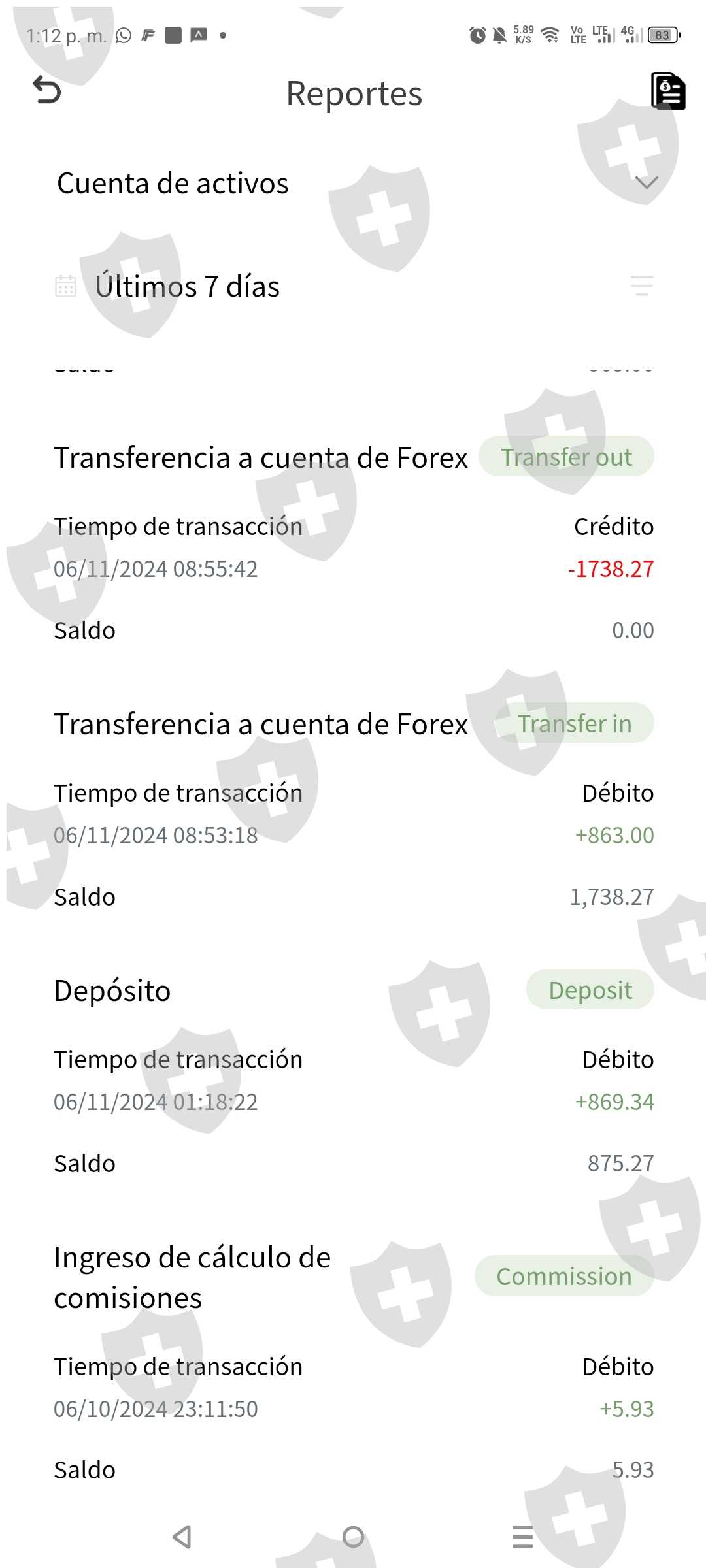Viewport: 706px width, 1568px height.
Task: Tap the system home button
Action: (x=353, y=1537)
